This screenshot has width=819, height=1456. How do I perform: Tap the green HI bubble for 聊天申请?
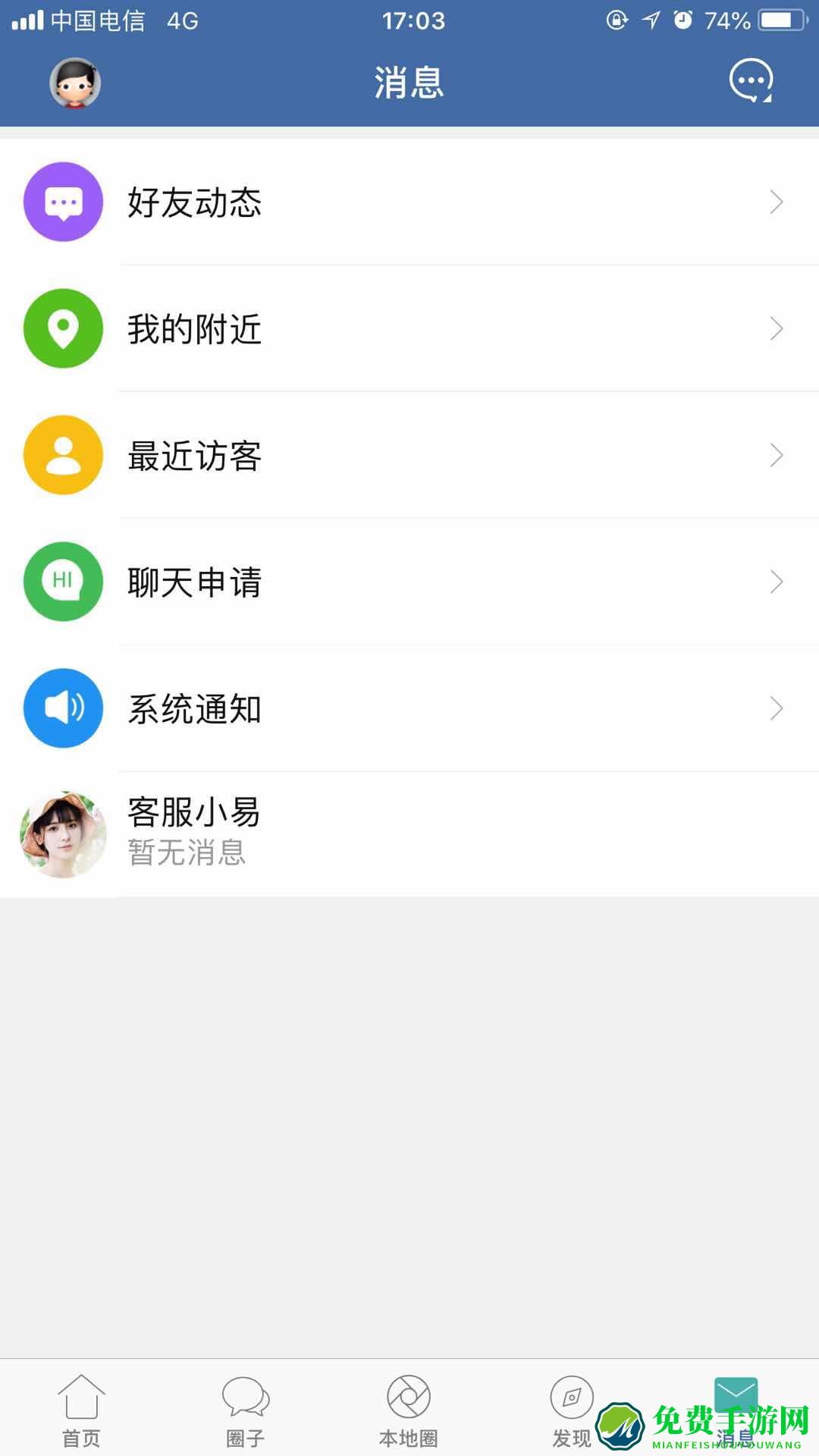click(63, 581)
